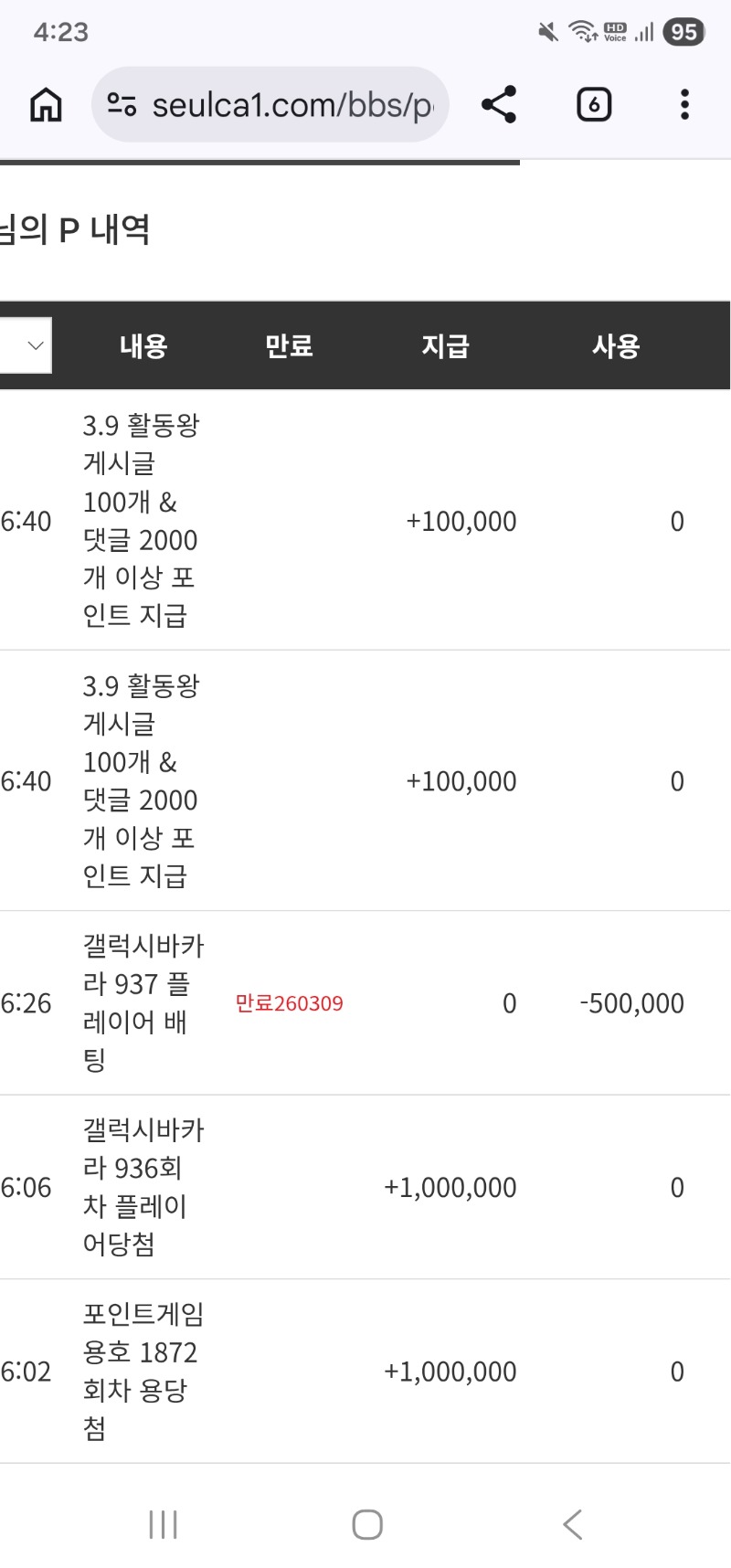The height and width of the screenshot is (1568, 731).
Task: Open the browser overflow menu
Action: tap(684, 105)
